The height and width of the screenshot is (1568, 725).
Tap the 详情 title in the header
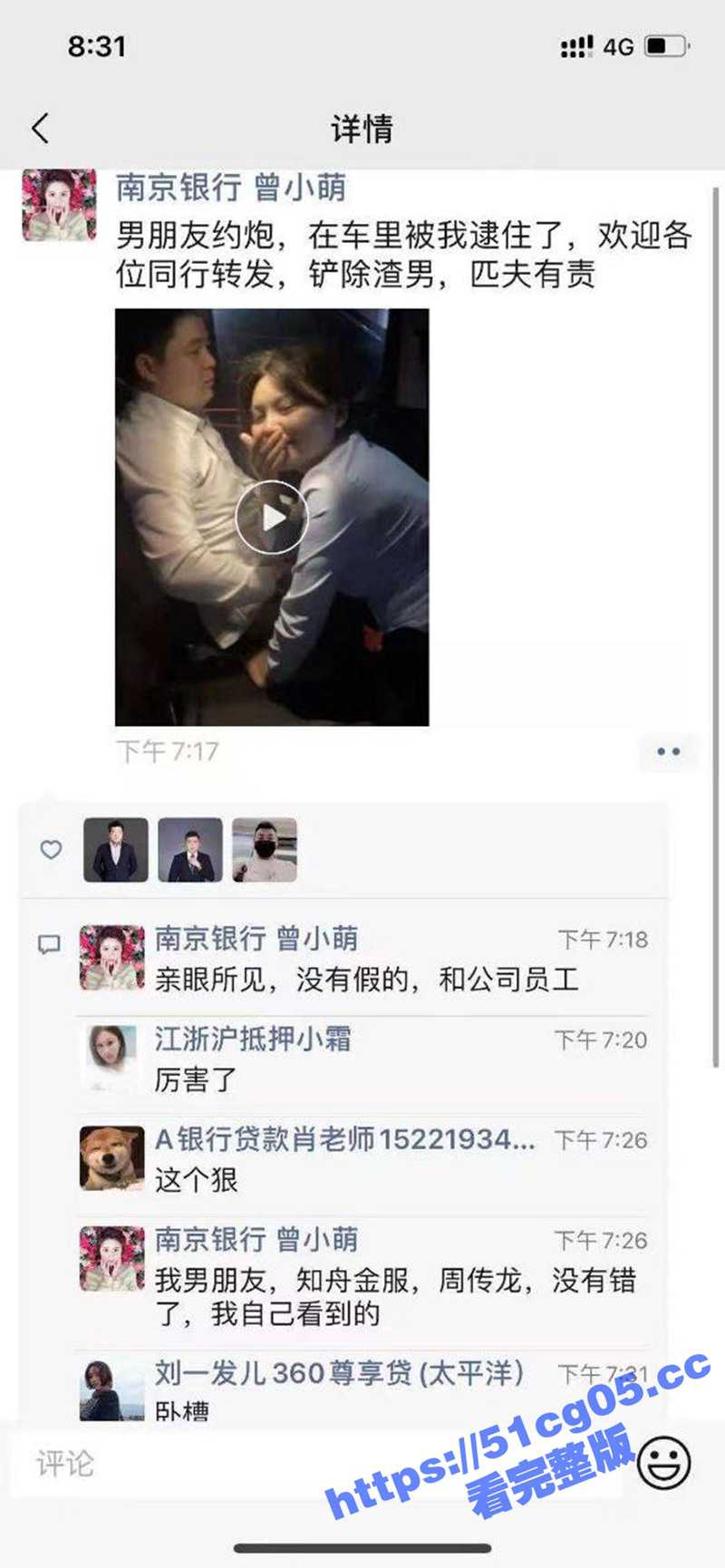click(x=362, y=130)
